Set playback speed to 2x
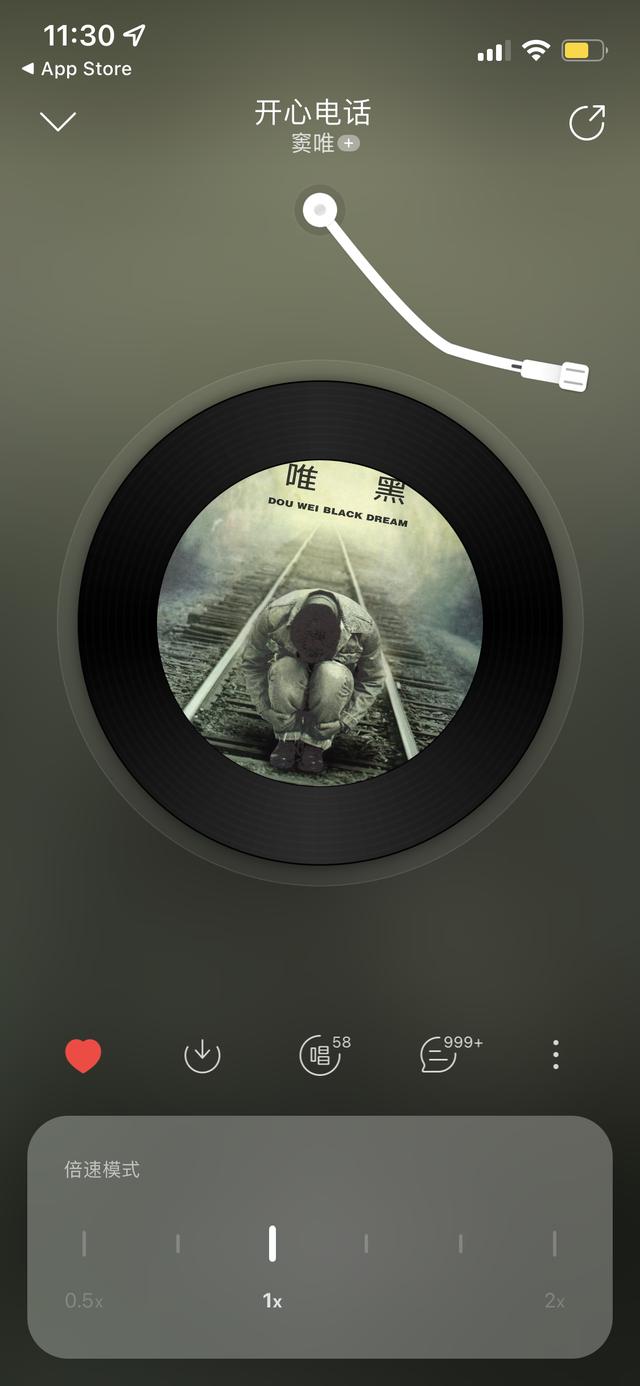Image resolution: width=640 pixels, height=1386 pixels. coord(554,1244)
